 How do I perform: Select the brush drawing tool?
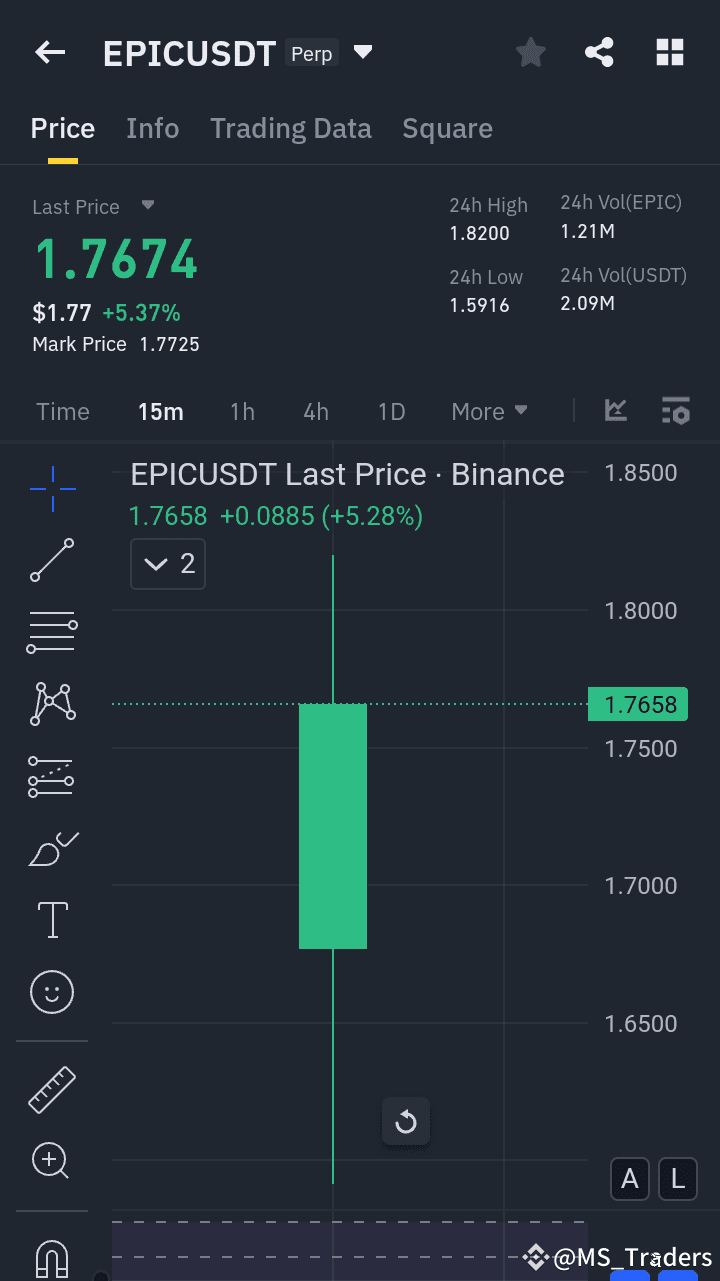(x=51, y=849)
